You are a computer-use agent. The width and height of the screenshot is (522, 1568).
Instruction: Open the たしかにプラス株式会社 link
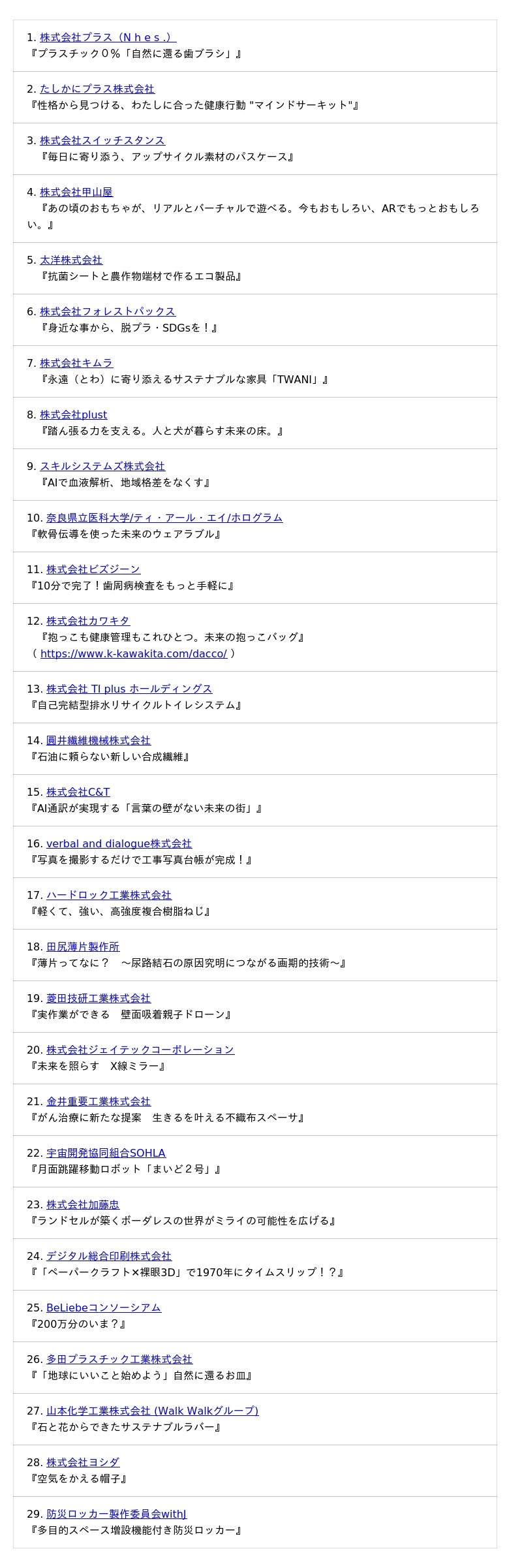[x=97, y=89]
